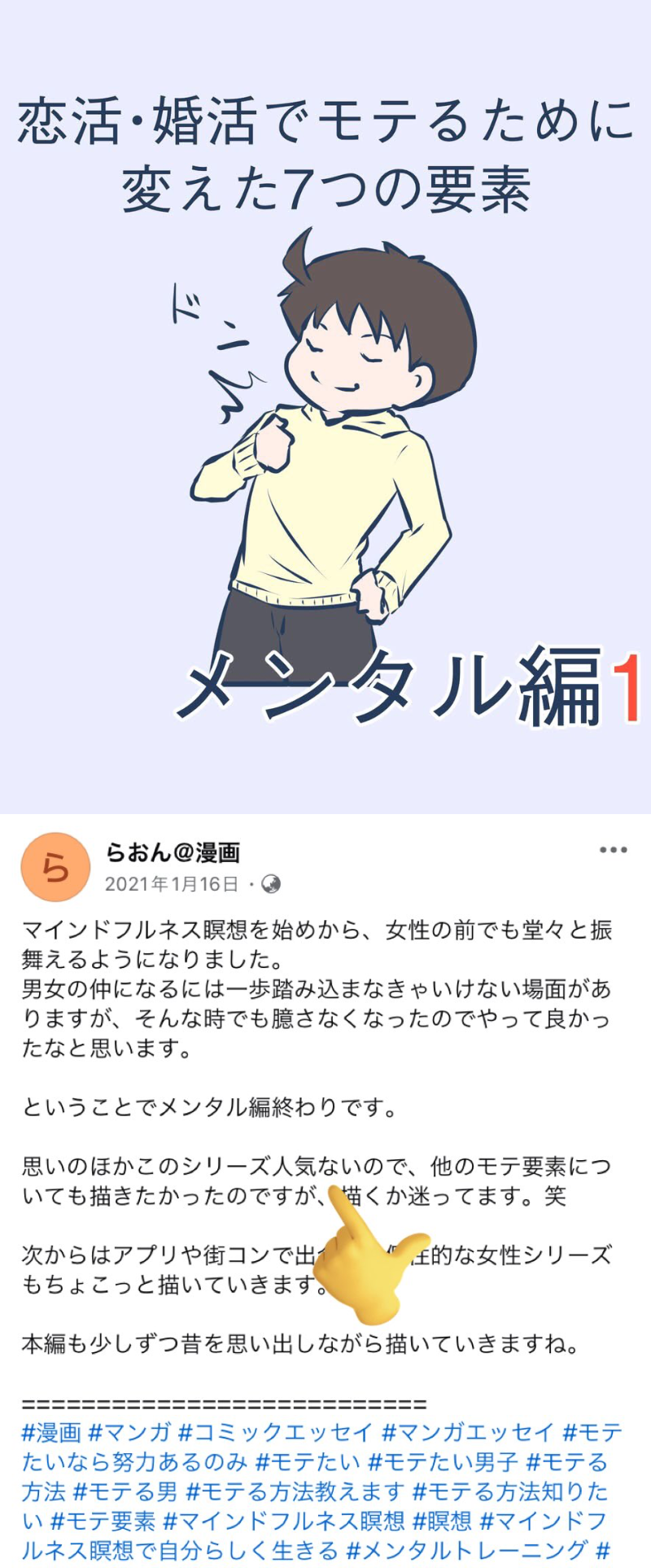Viewport: 651px width, 1568px height.
Task: Open the #モテたい男子 hashtag
Action: pyautogui.click(x=443, y=1462)
